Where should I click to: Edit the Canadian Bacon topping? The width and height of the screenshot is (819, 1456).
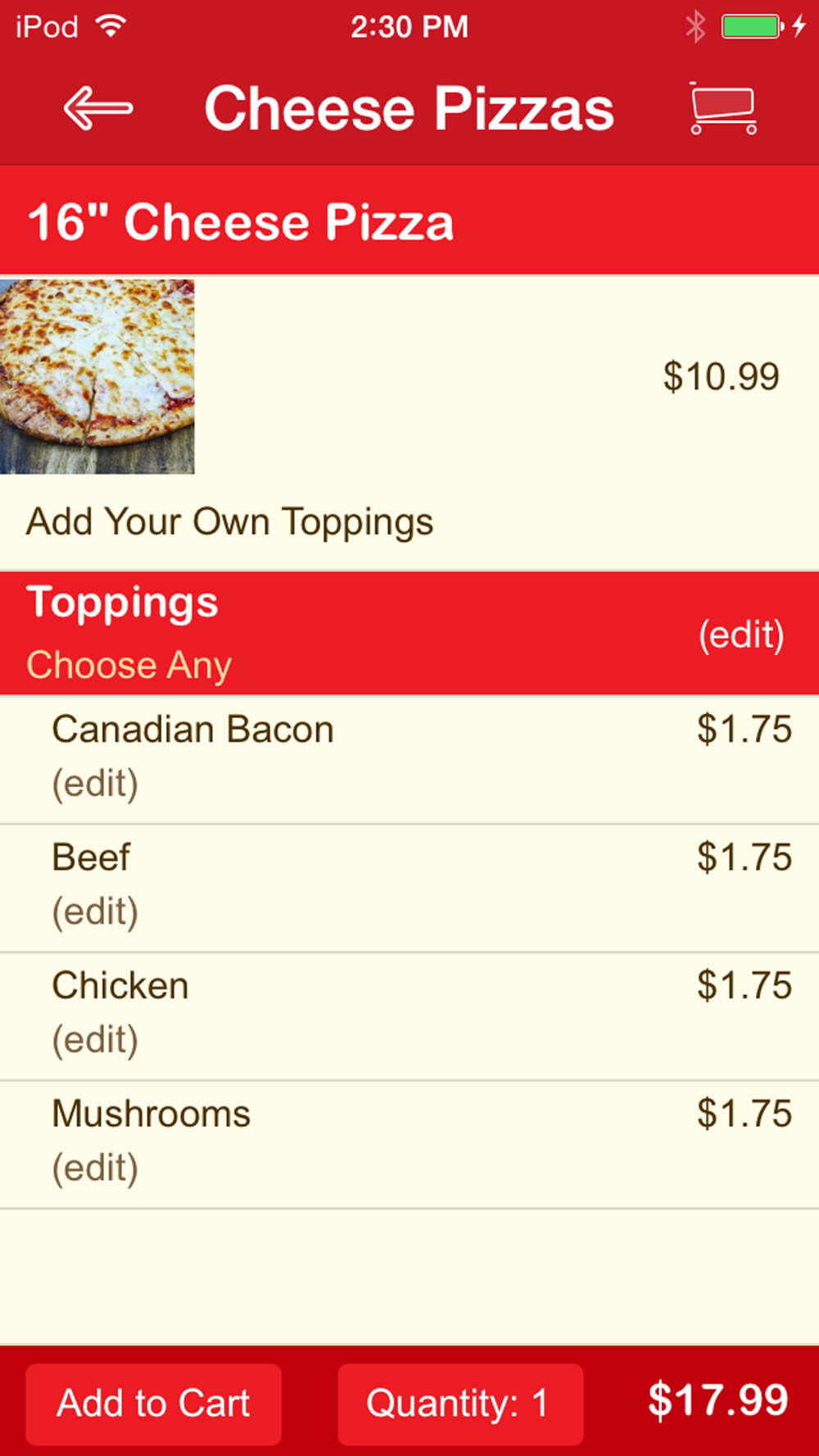tap(95, 784)
